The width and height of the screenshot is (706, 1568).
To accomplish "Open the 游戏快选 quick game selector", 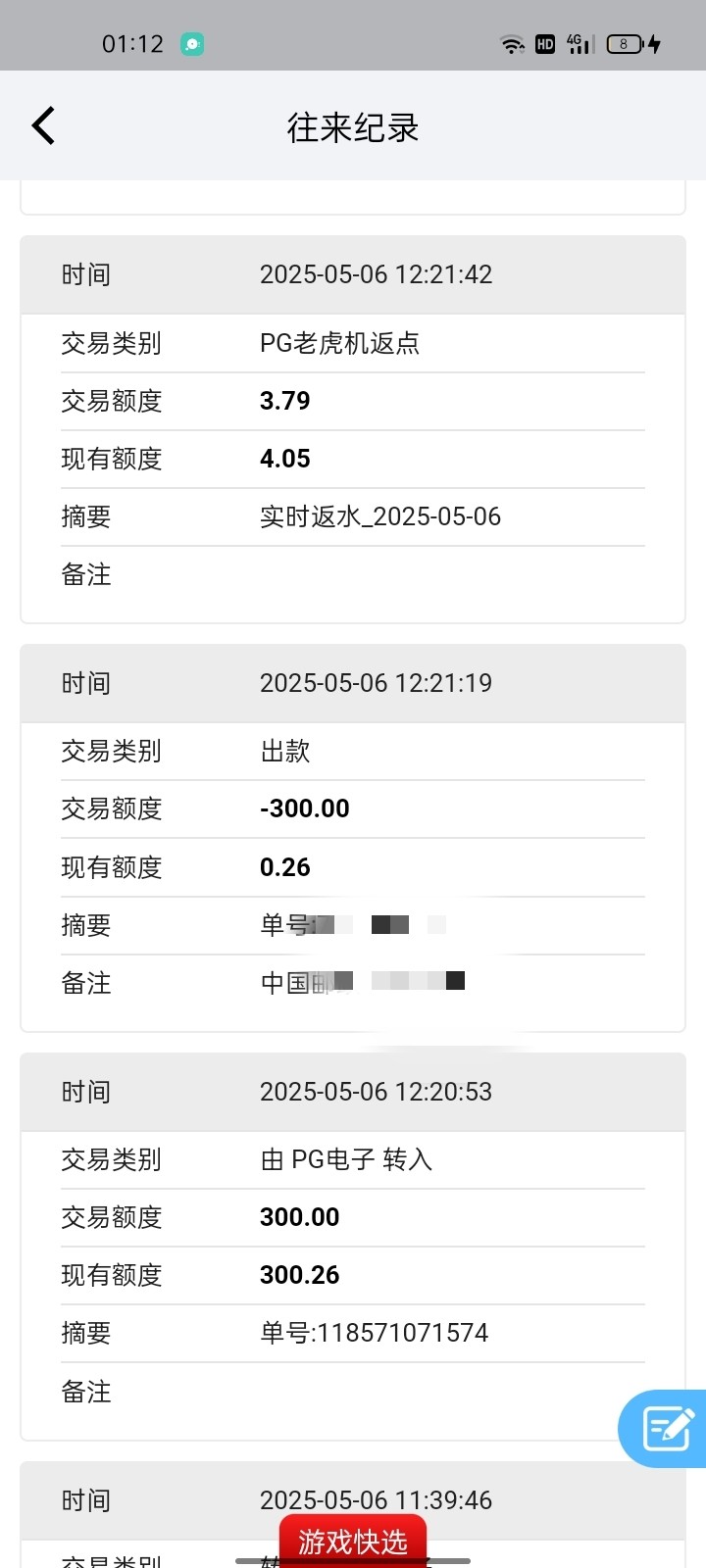I will click(x=353, y=1542).
